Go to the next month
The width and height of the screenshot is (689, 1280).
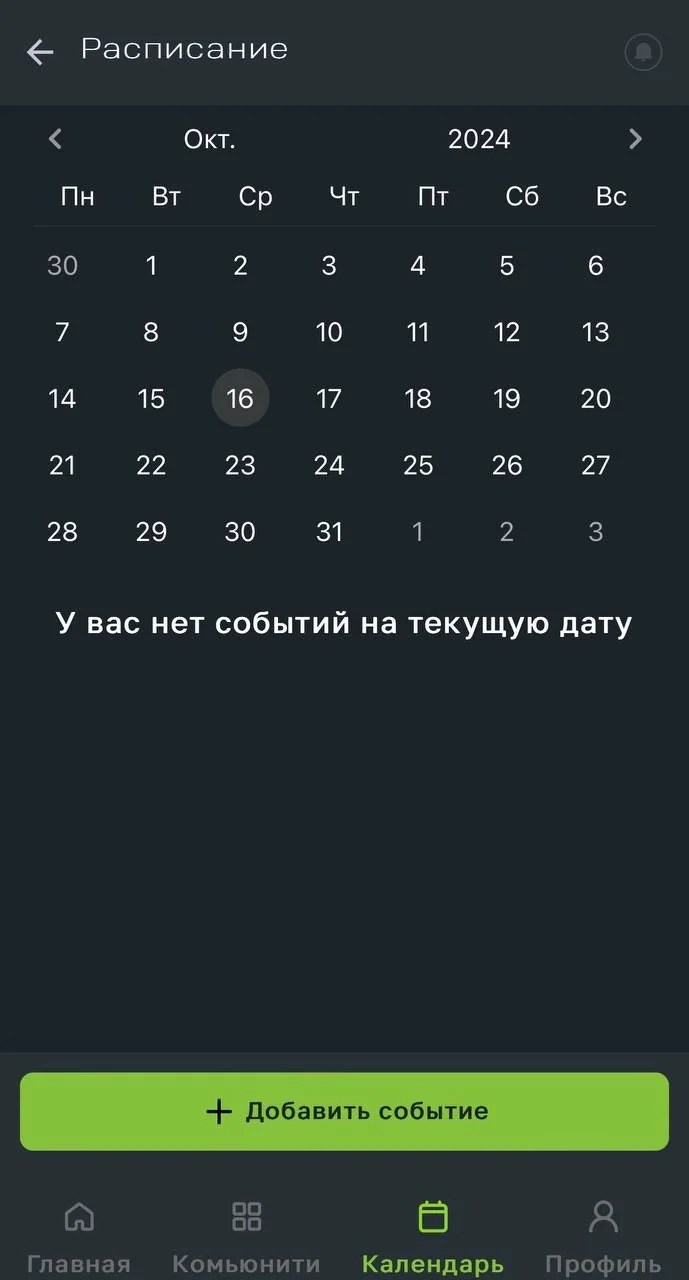coord(635,139)
